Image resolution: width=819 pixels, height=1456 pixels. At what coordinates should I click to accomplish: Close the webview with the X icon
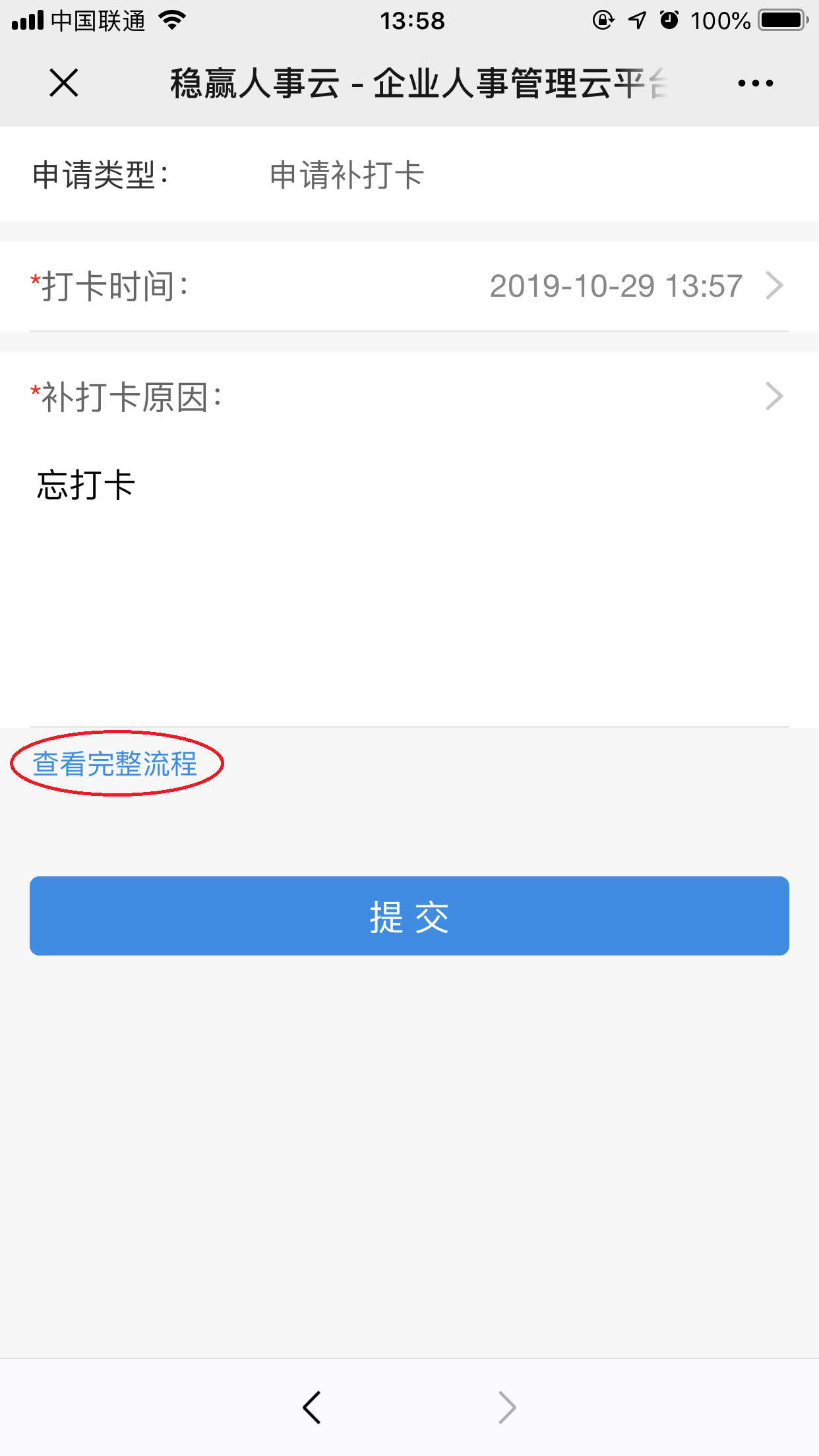point(64,83)
